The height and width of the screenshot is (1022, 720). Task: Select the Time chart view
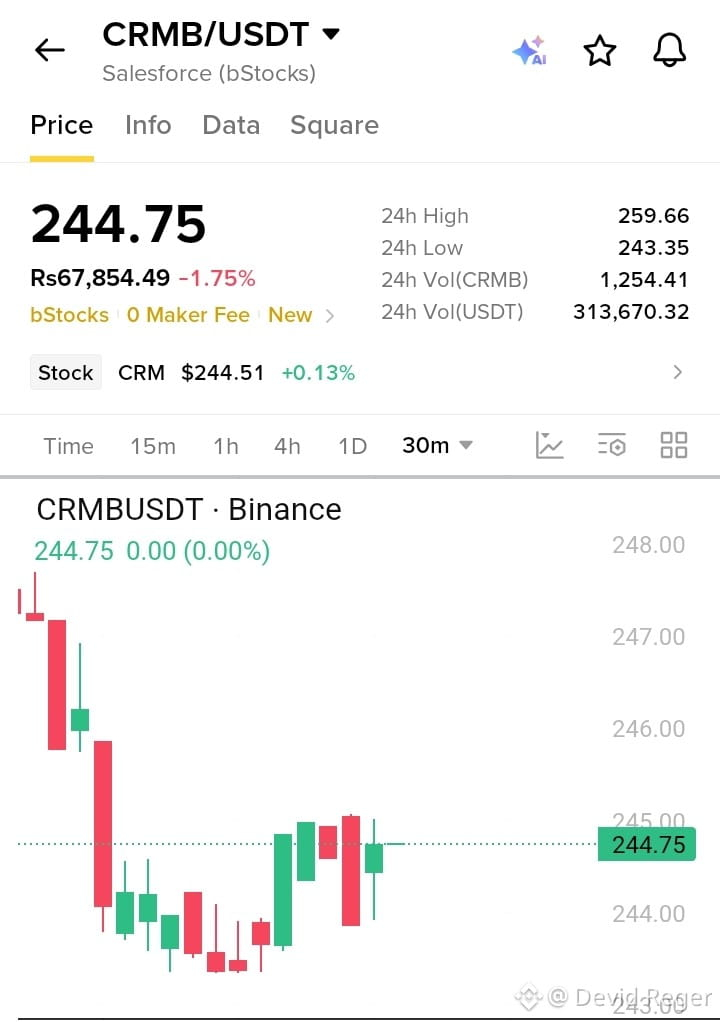(68, 446)
